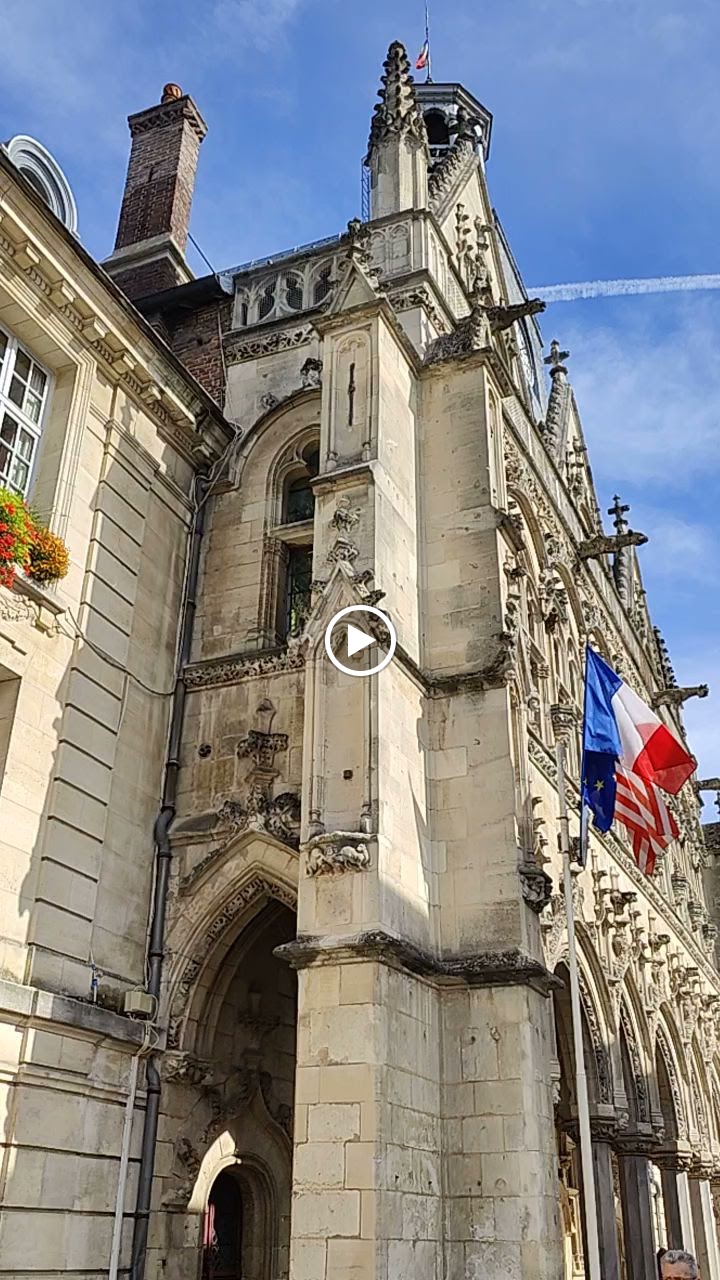Play the paused video
This screenshot has height=1280, width=720.
pos(360,641)
